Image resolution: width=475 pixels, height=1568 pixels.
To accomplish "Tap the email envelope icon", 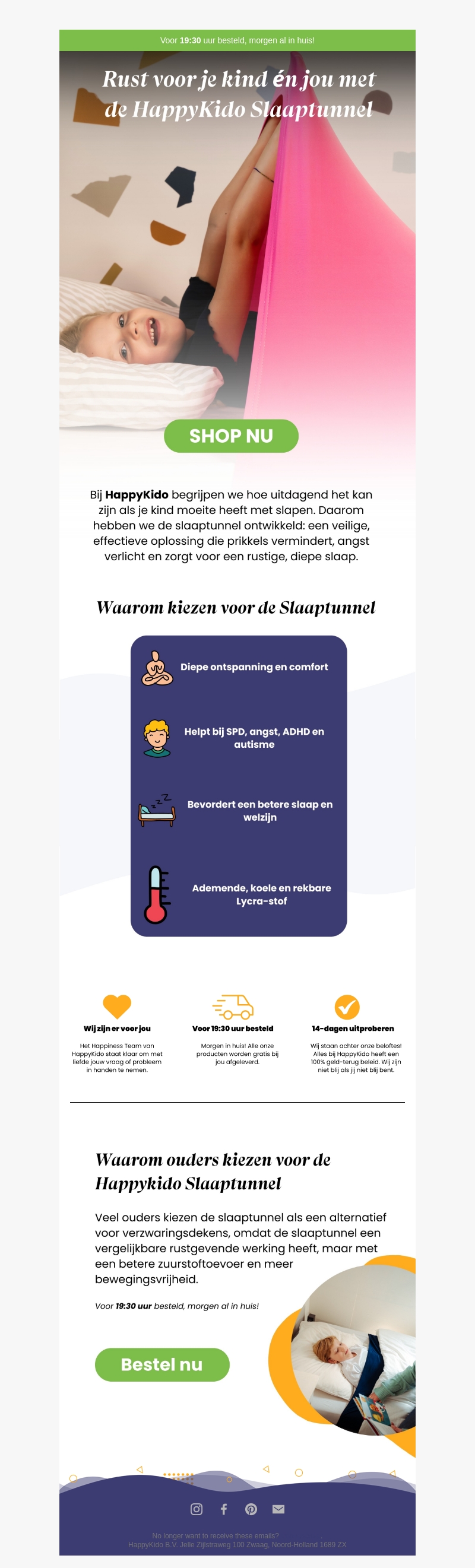I will tap(278, 1509).
